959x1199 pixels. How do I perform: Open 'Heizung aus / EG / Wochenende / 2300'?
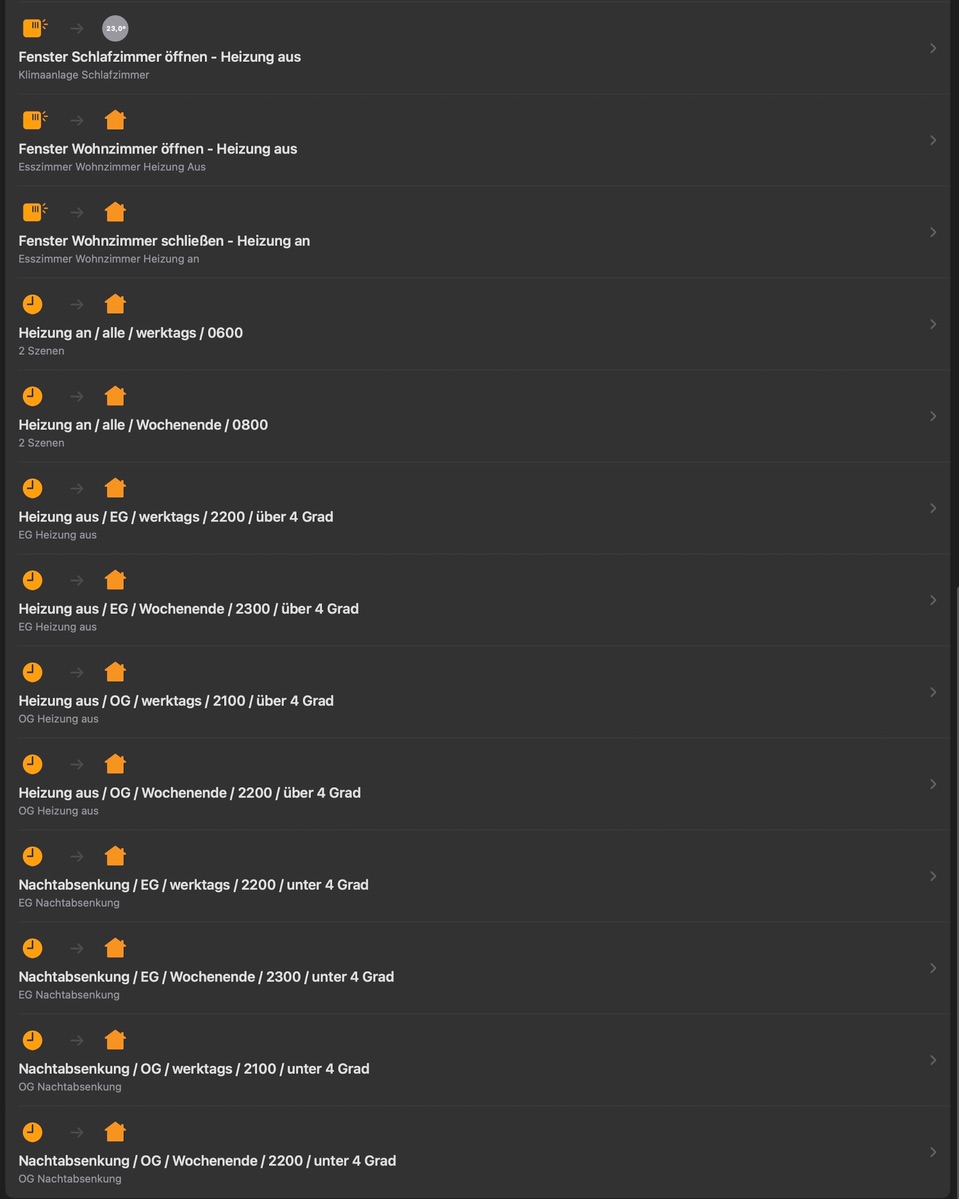pyautogui.click(x=188, y=609)
